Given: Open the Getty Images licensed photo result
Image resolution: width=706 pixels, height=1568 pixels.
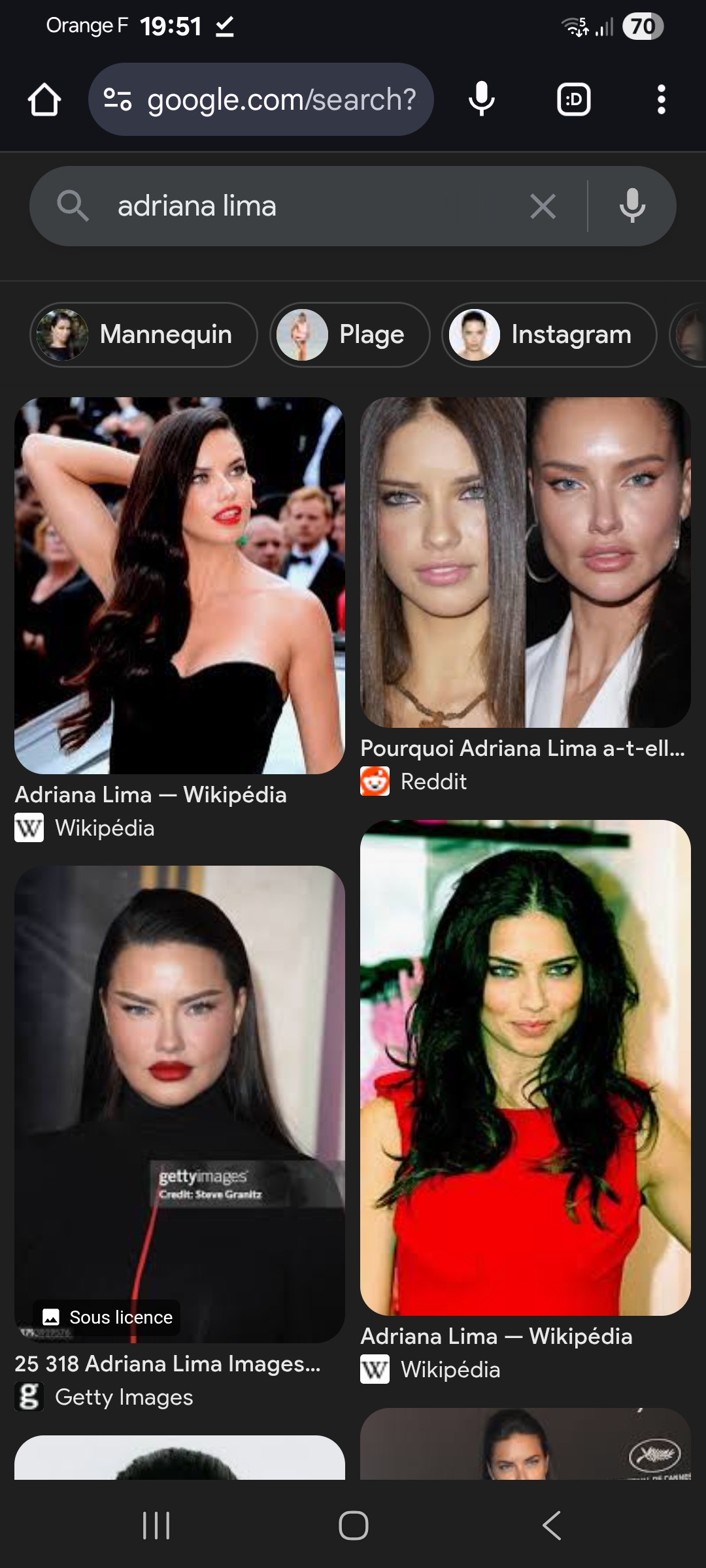Looking at the screenshot, I should pos(180,1104).
